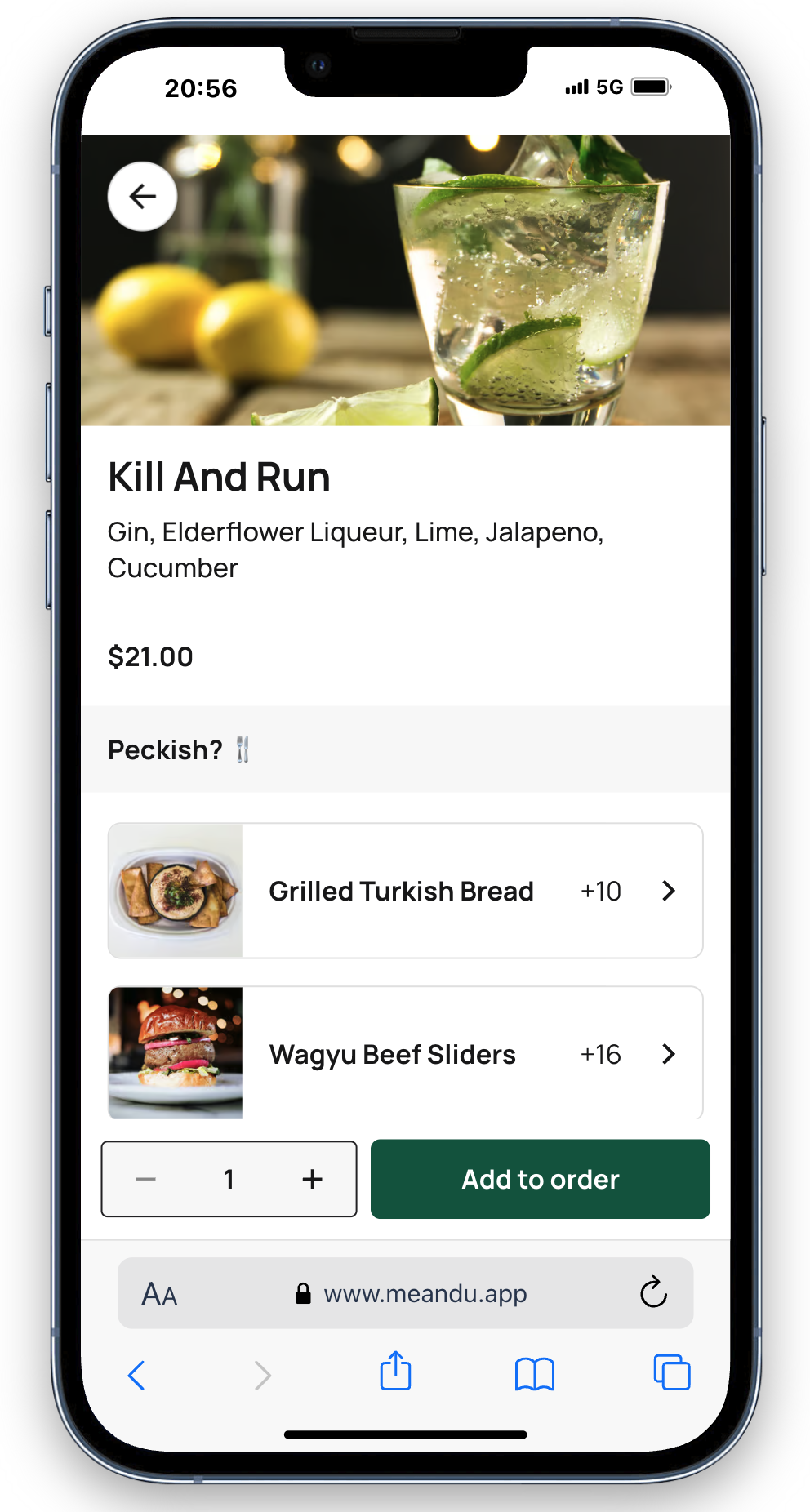Reload the page
Screen dimensions: 810x1512
click(x=653, y=1292)
